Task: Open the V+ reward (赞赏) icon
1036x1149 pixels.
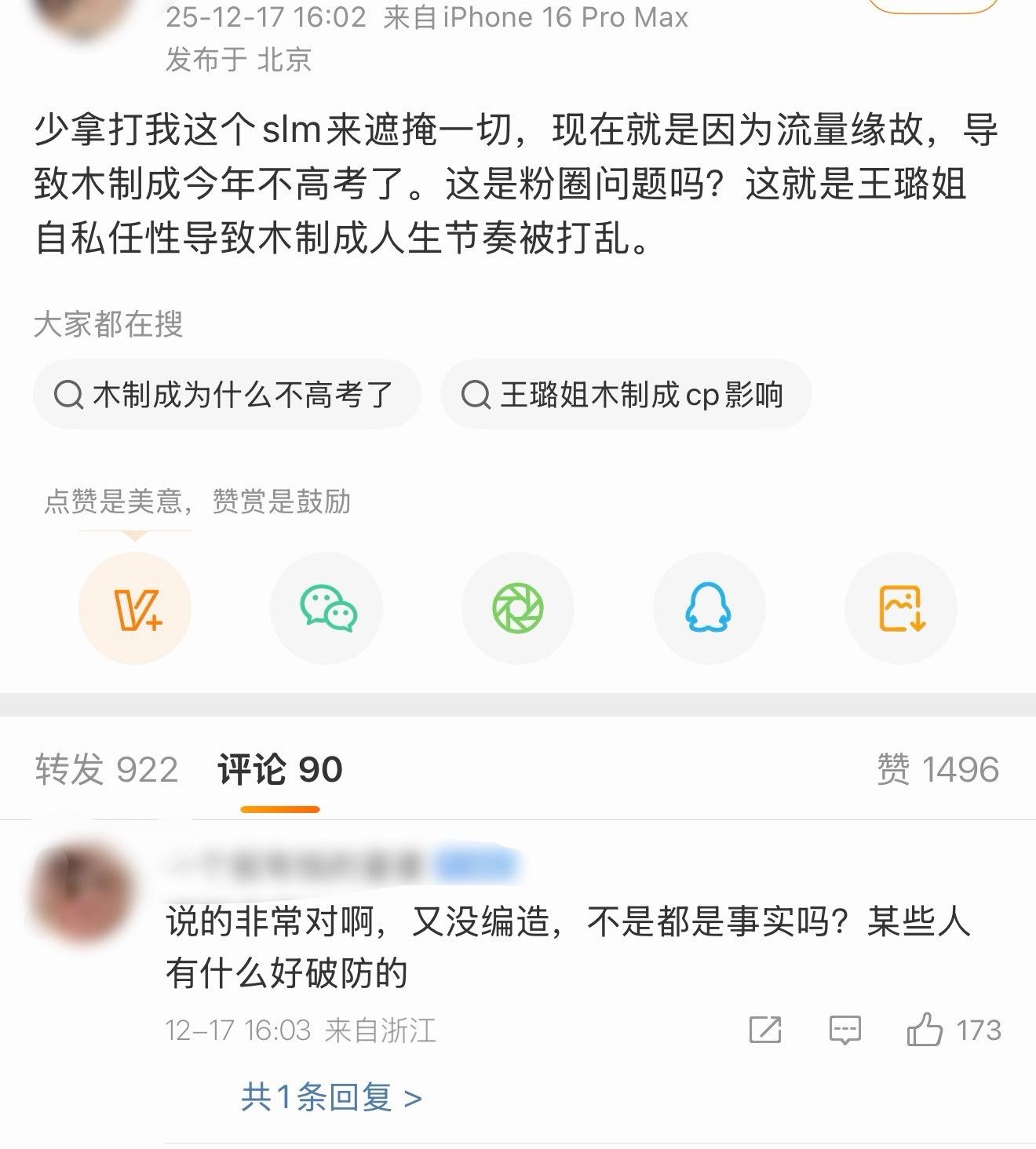Action: pyautogui.click(x=135, y=609)
